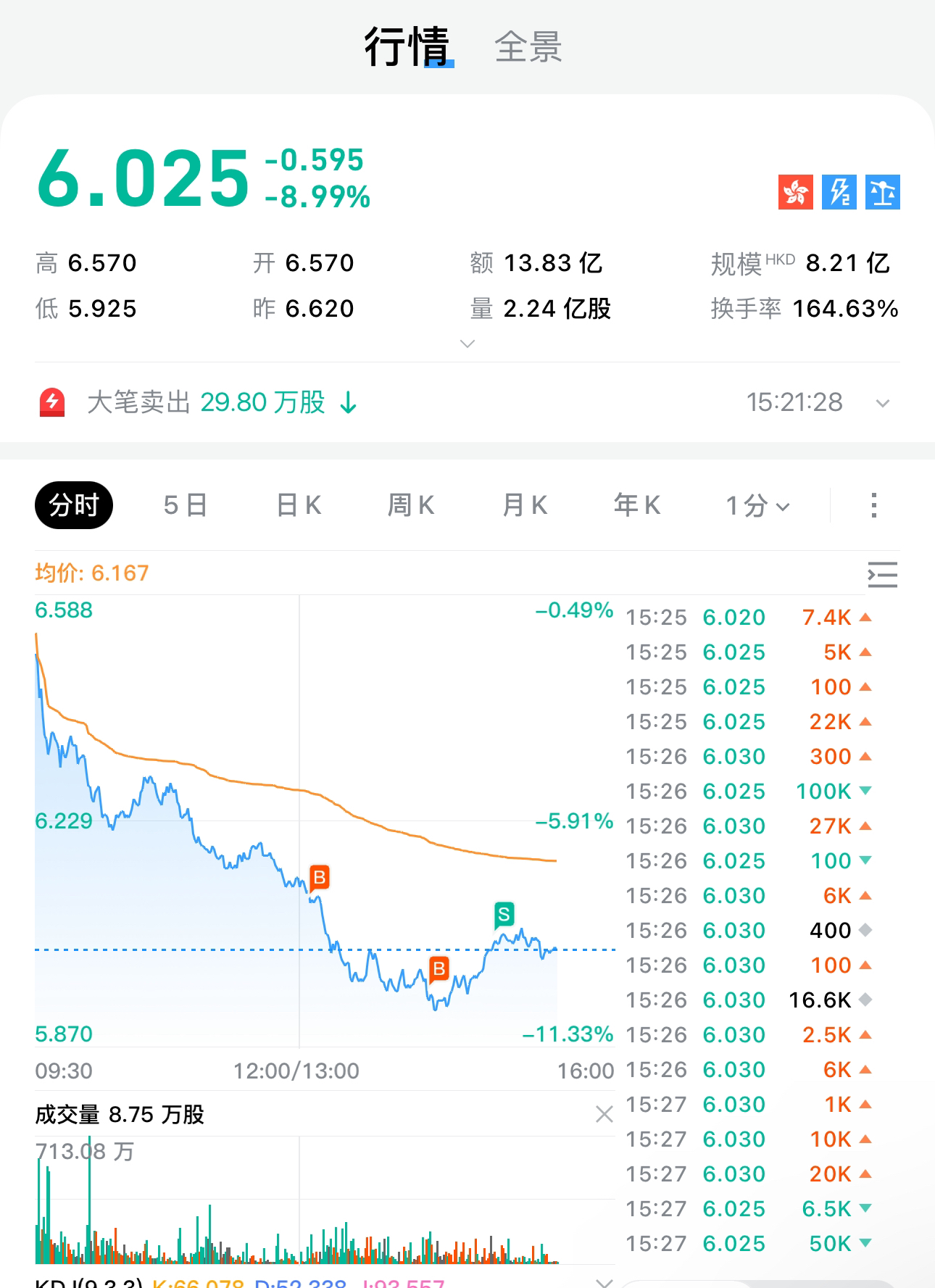The width and height of the screenshot is (935, 1288).
Task: Switch to the 全景 tab
Action: coord(528,48)
